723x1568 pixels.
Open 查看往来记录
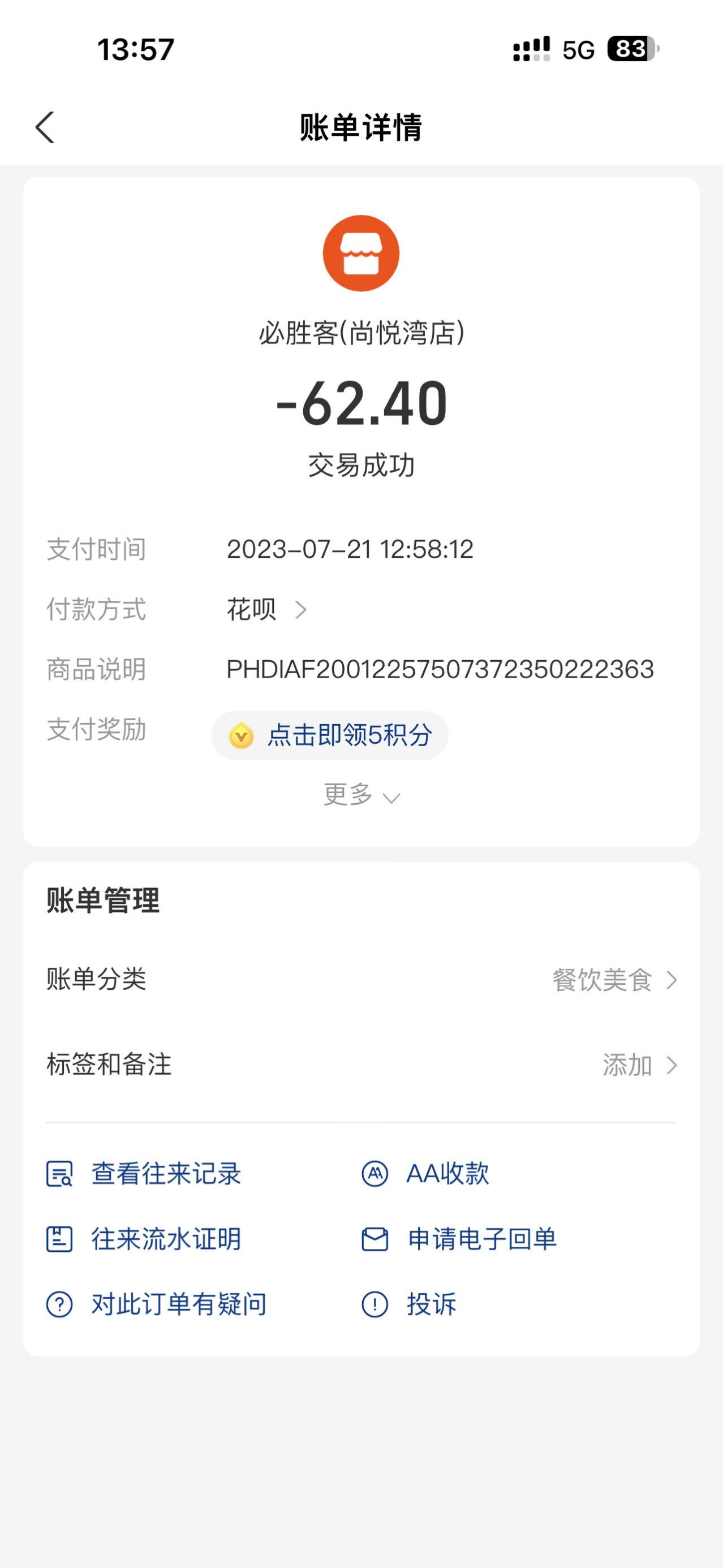point(144,1174)
